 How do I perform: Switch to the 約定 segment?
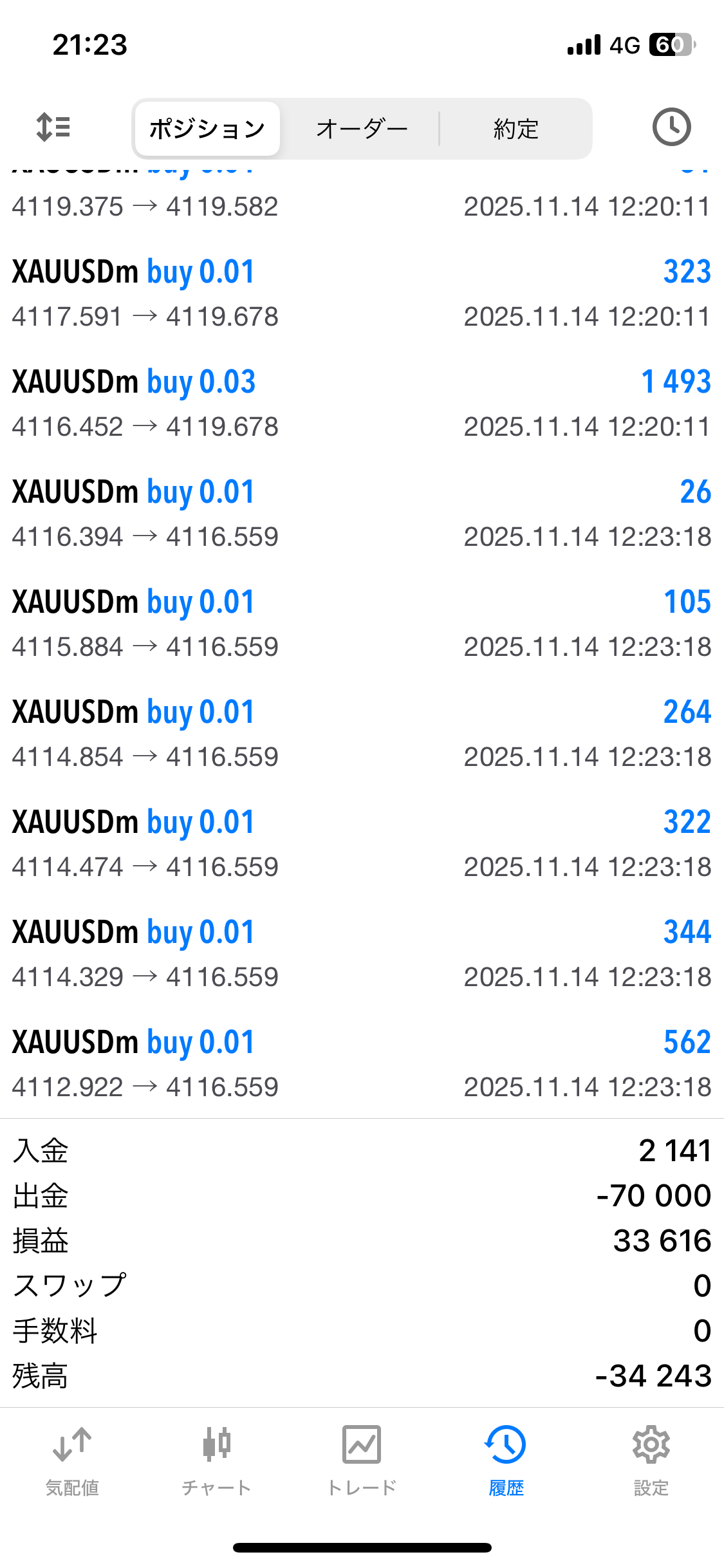click(x=515, y=129)
